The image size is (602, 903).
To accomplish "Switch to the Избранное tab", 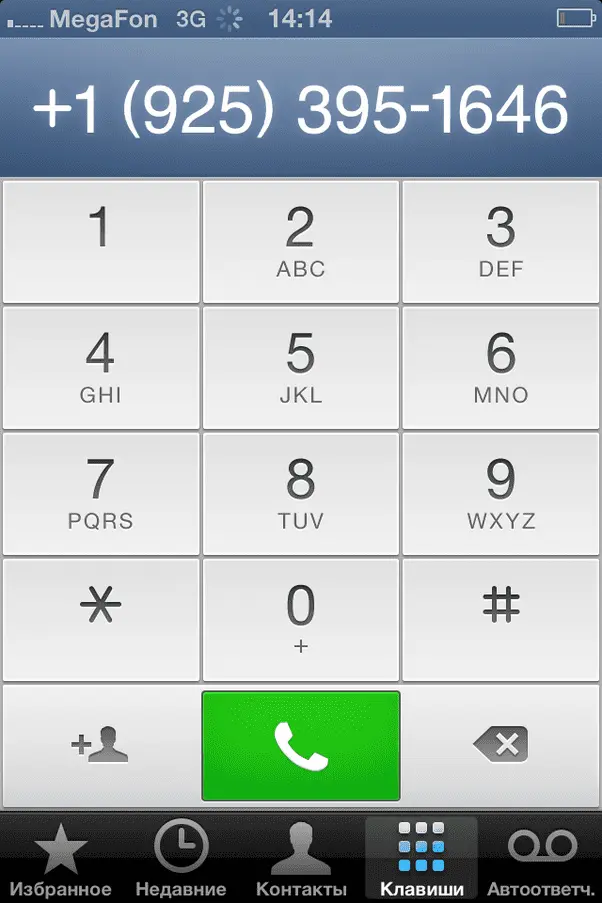I will [61, 858].
